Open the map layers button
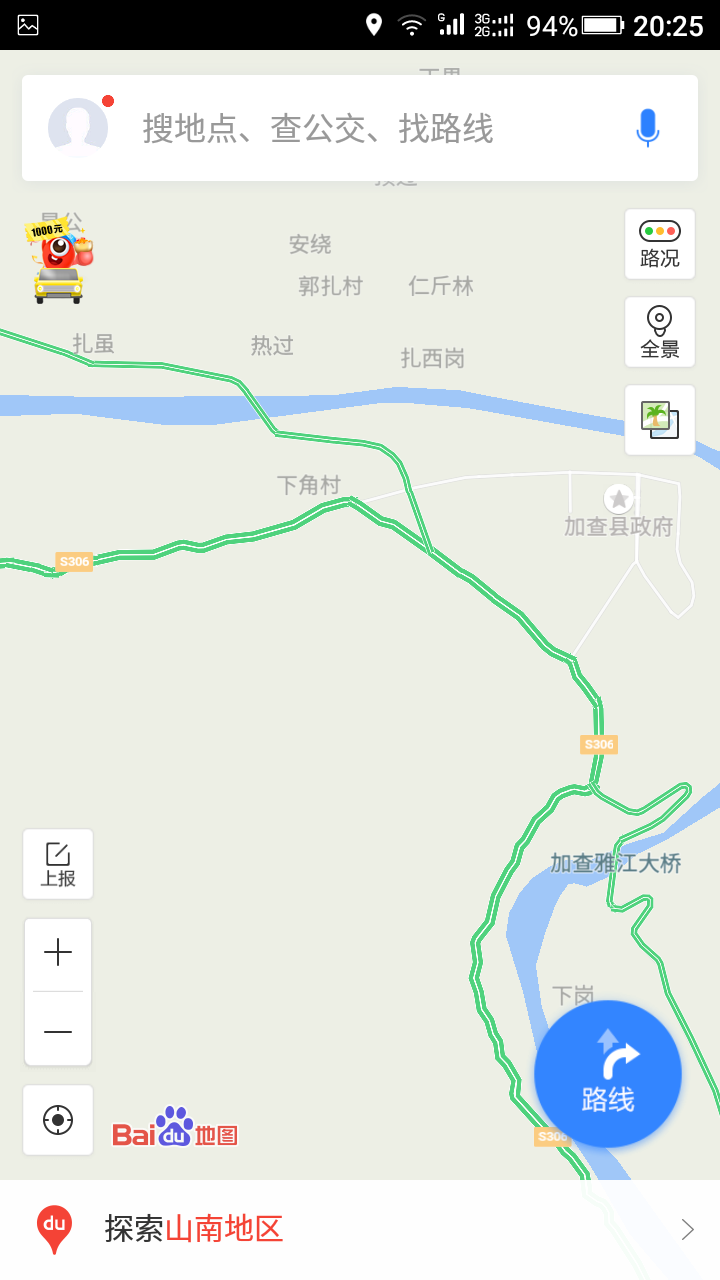Screen dimensions: 720x1280 tap(660, 420)
